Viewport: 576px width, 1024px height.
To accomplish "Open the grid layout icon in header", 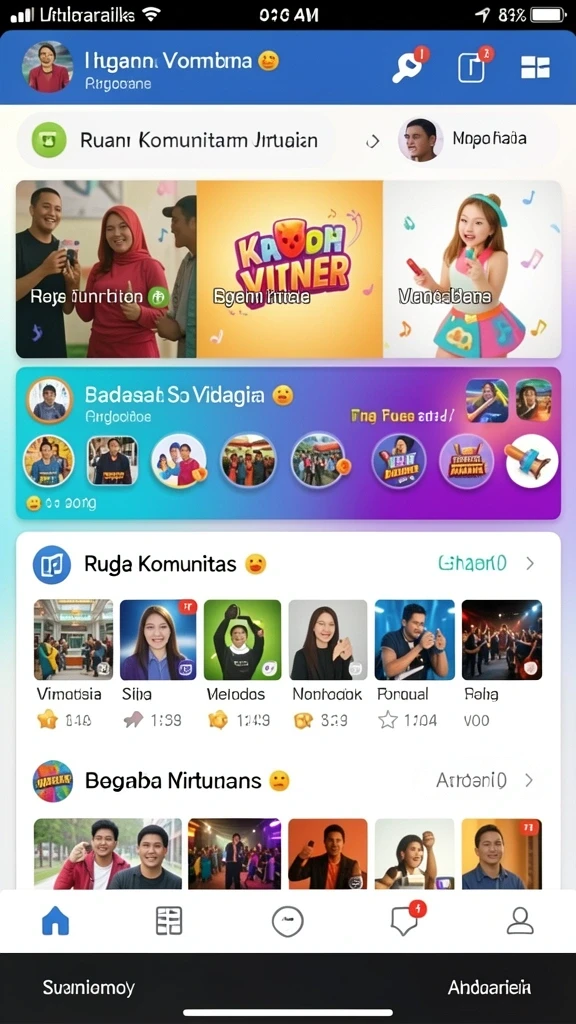I will click(535, 67).
